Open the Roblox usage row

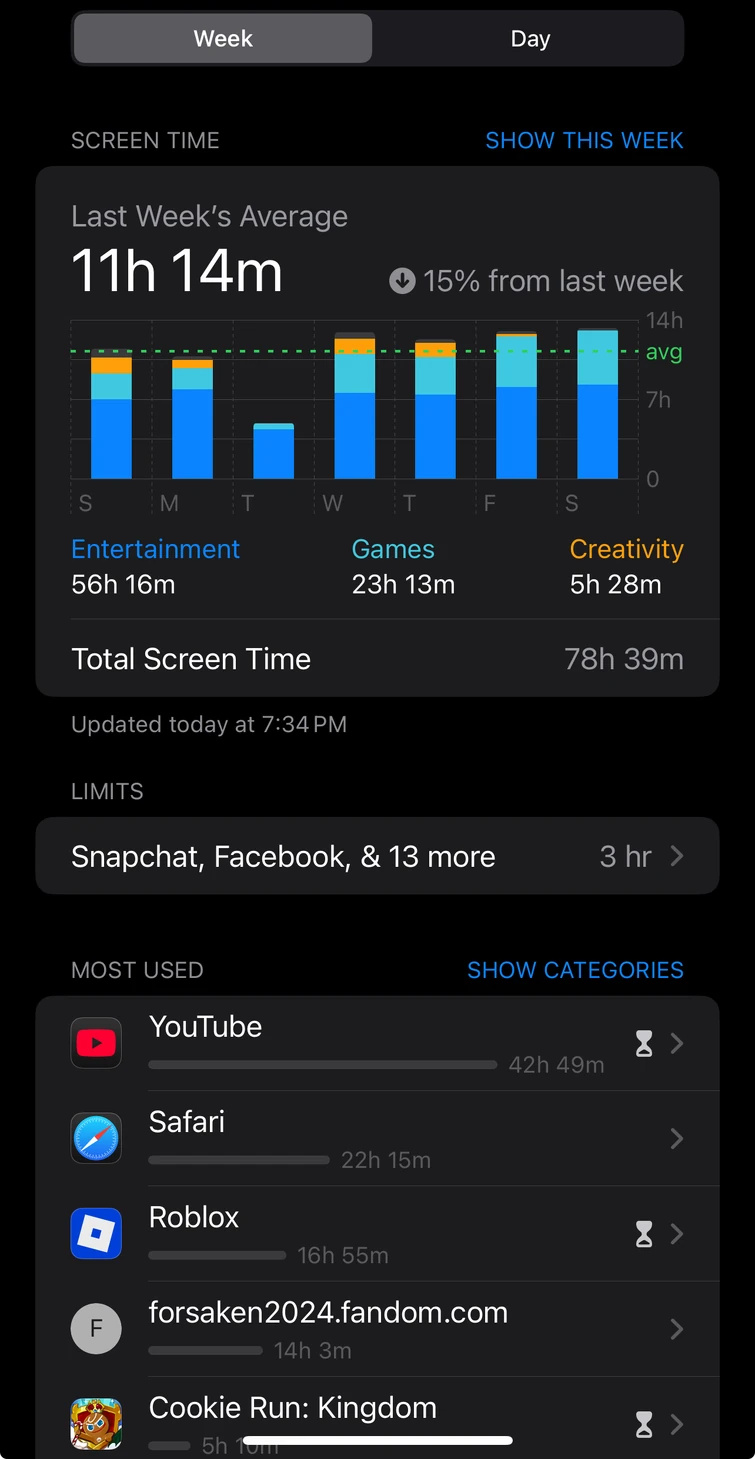click(377, 1233)
